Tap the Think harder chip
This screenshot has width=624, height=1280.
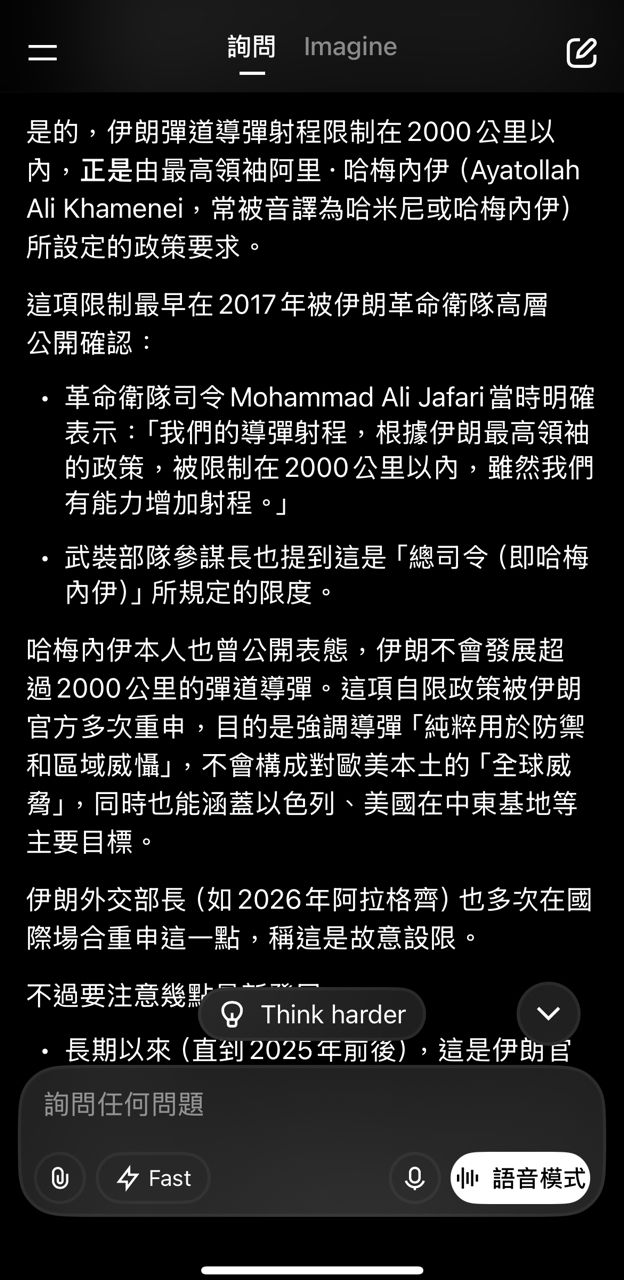coord(312,1014)
